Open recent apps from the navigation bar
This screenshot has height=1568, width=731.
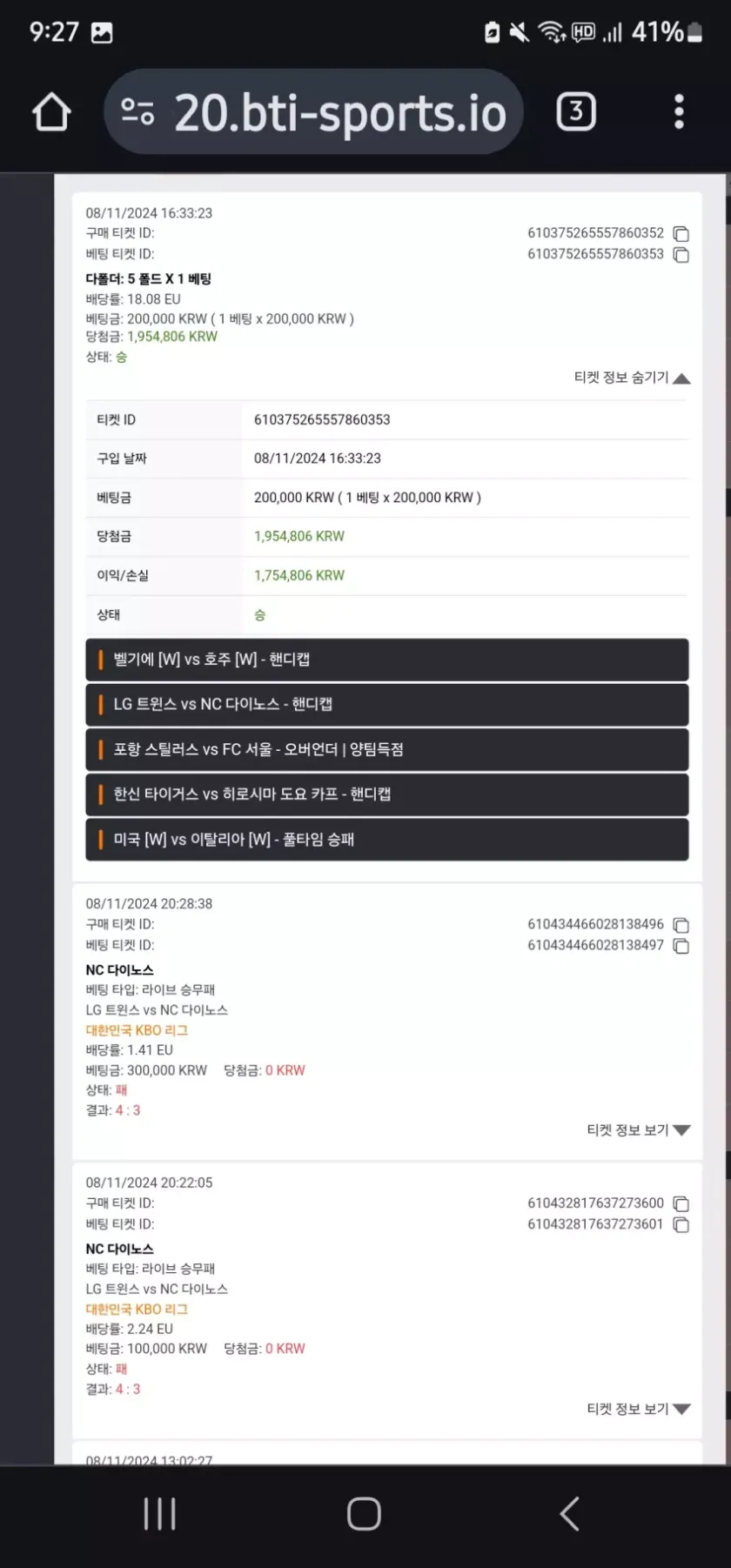coord(160,1514)
